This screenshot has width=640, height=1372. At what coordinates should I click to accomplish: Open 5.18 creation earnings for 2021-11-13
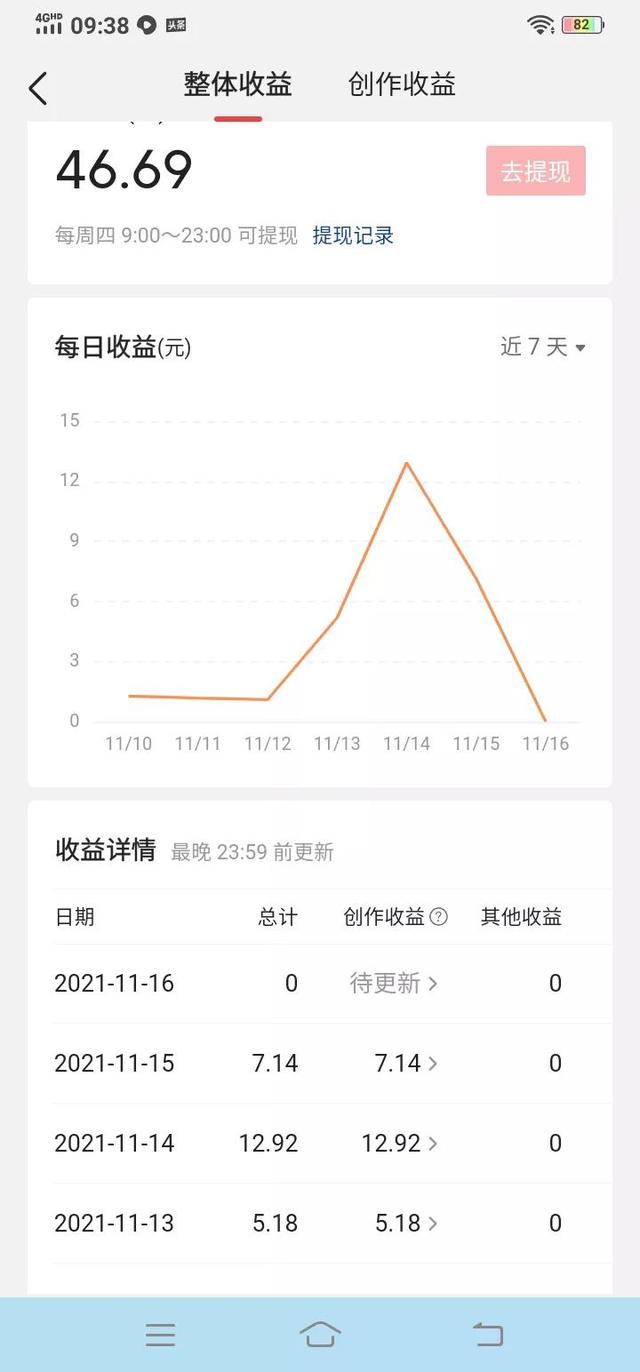point(406,1223)
